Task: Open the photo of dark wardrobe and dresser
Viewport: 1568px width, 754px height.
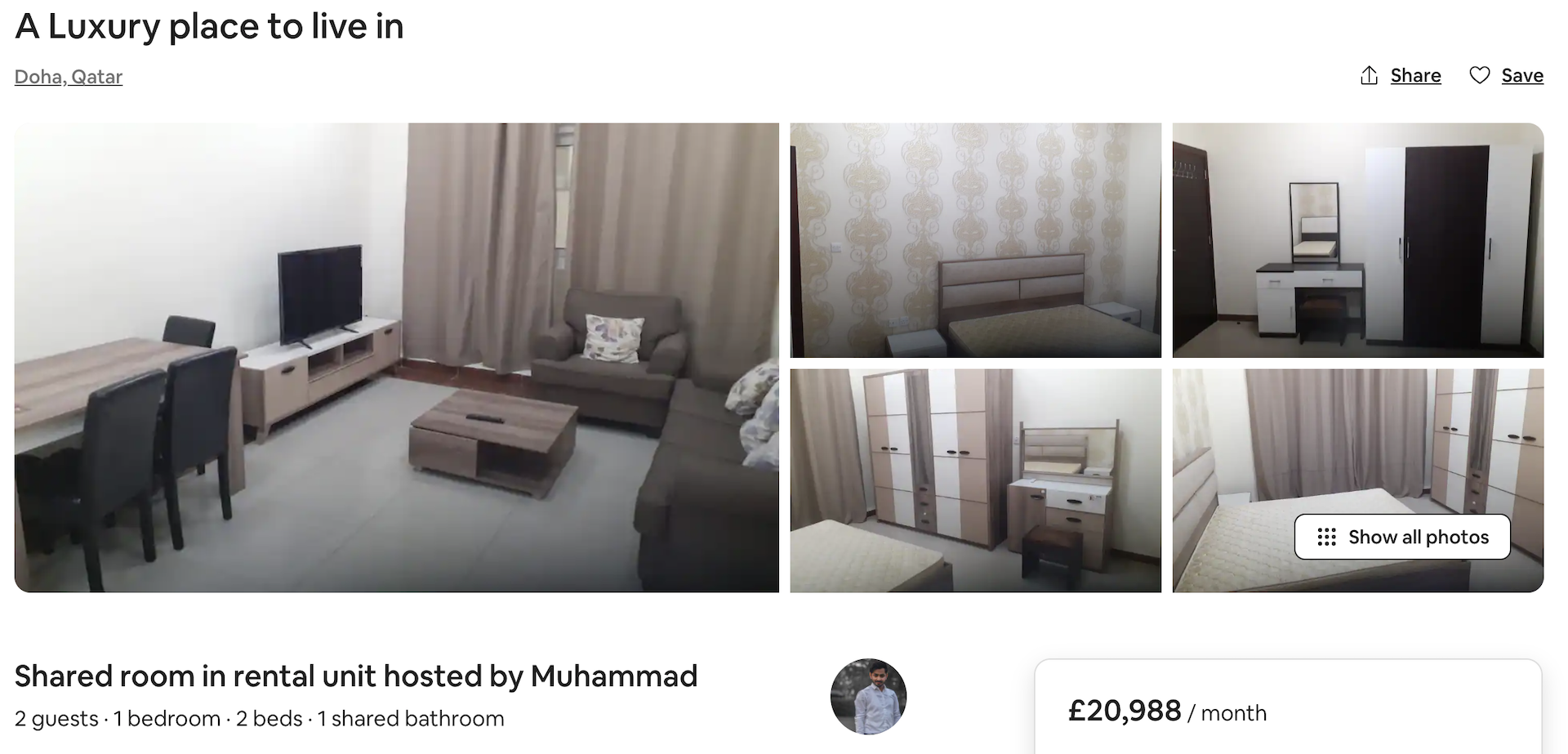Action: [x=1357, y=240]
